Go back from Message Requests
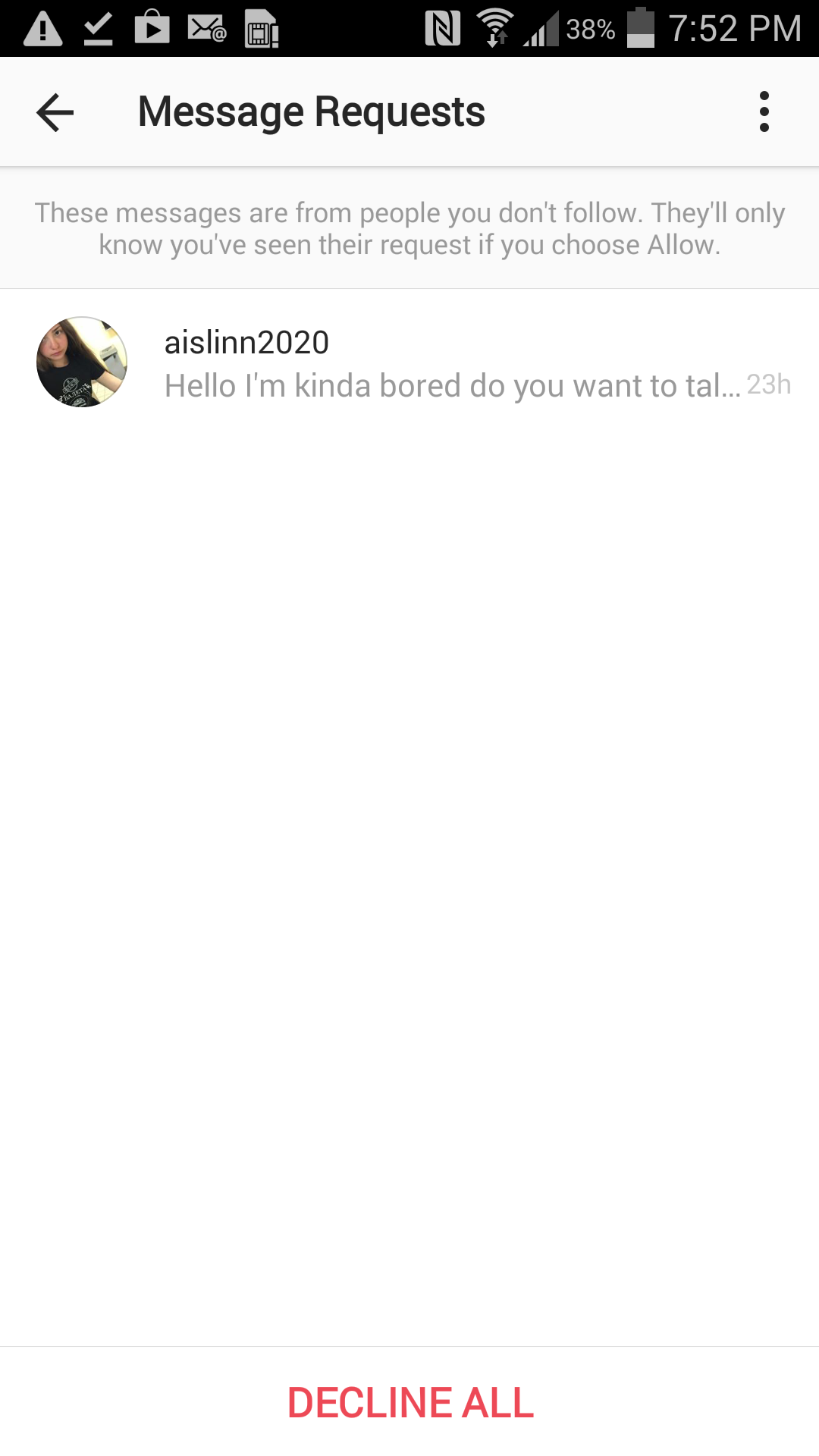The height and width of the screenshot is (1456, 819). 55,112
